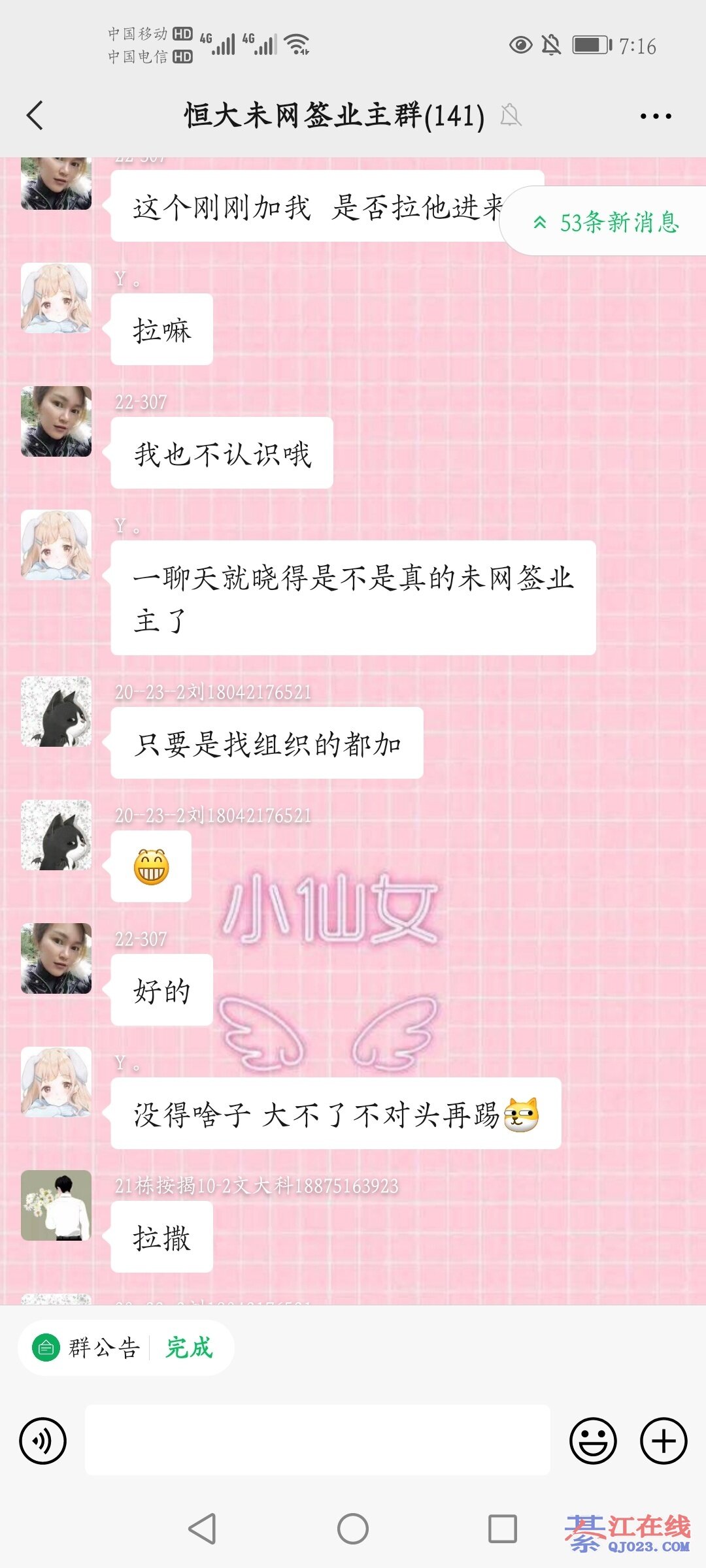Switch to voice message input
Image resolution: width=706 pixels, height=1568 pixels.
click(43, 1441)
